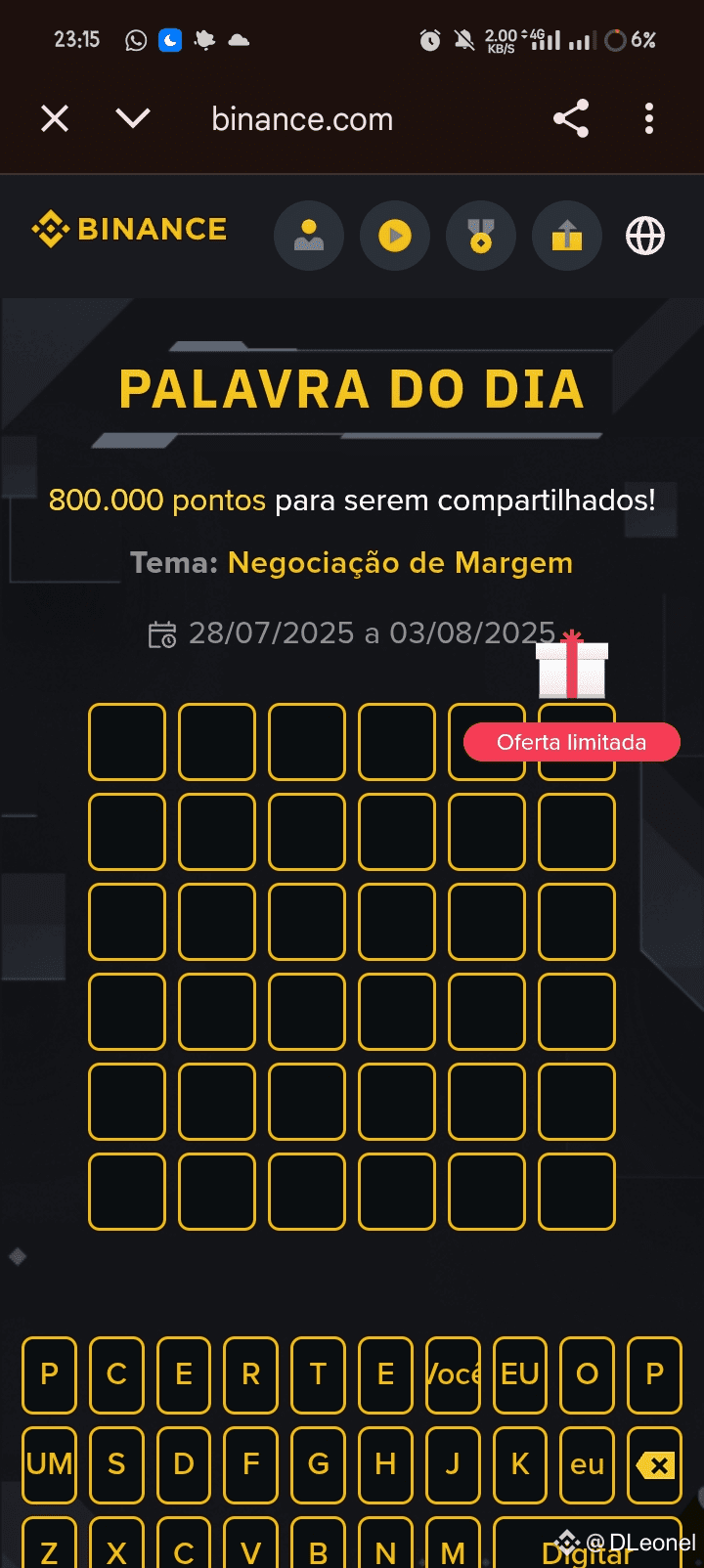This screenshot has height=1568, width=704.
Task: Open the profile icon in Binance header
Action: [309, 236]
